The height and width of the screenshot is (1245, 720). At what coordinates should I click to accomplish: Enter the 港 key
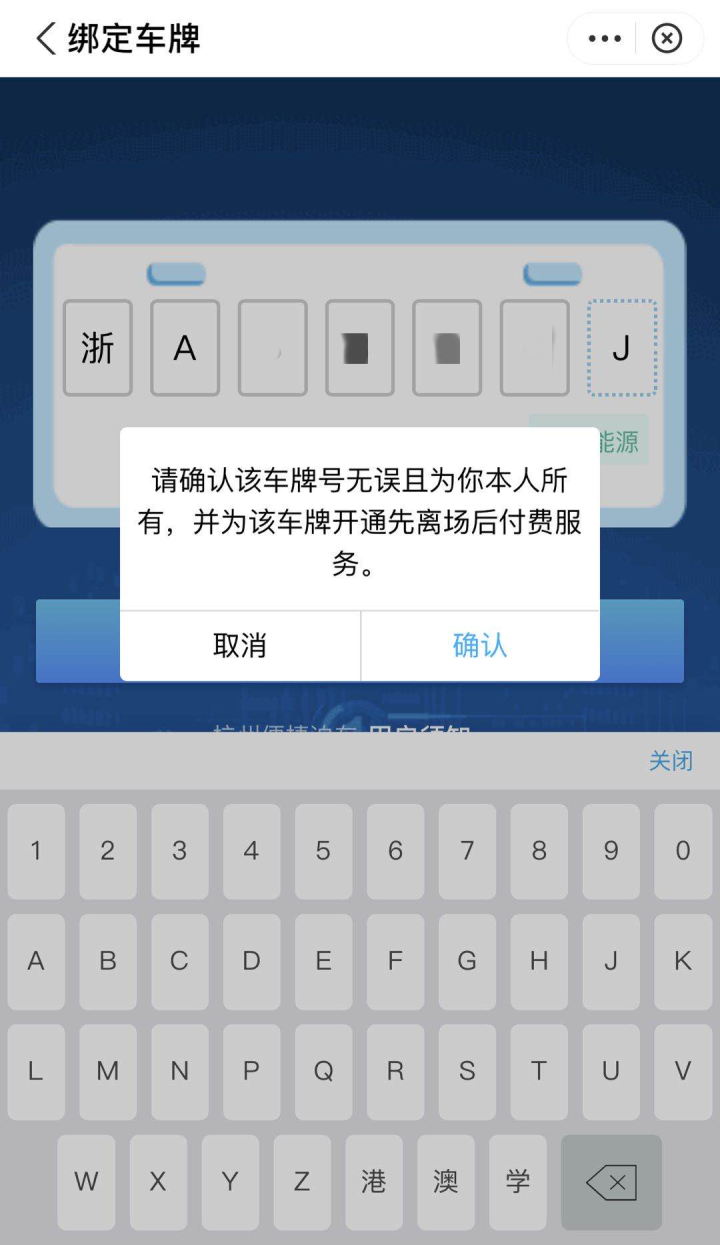click(373, 1182)
